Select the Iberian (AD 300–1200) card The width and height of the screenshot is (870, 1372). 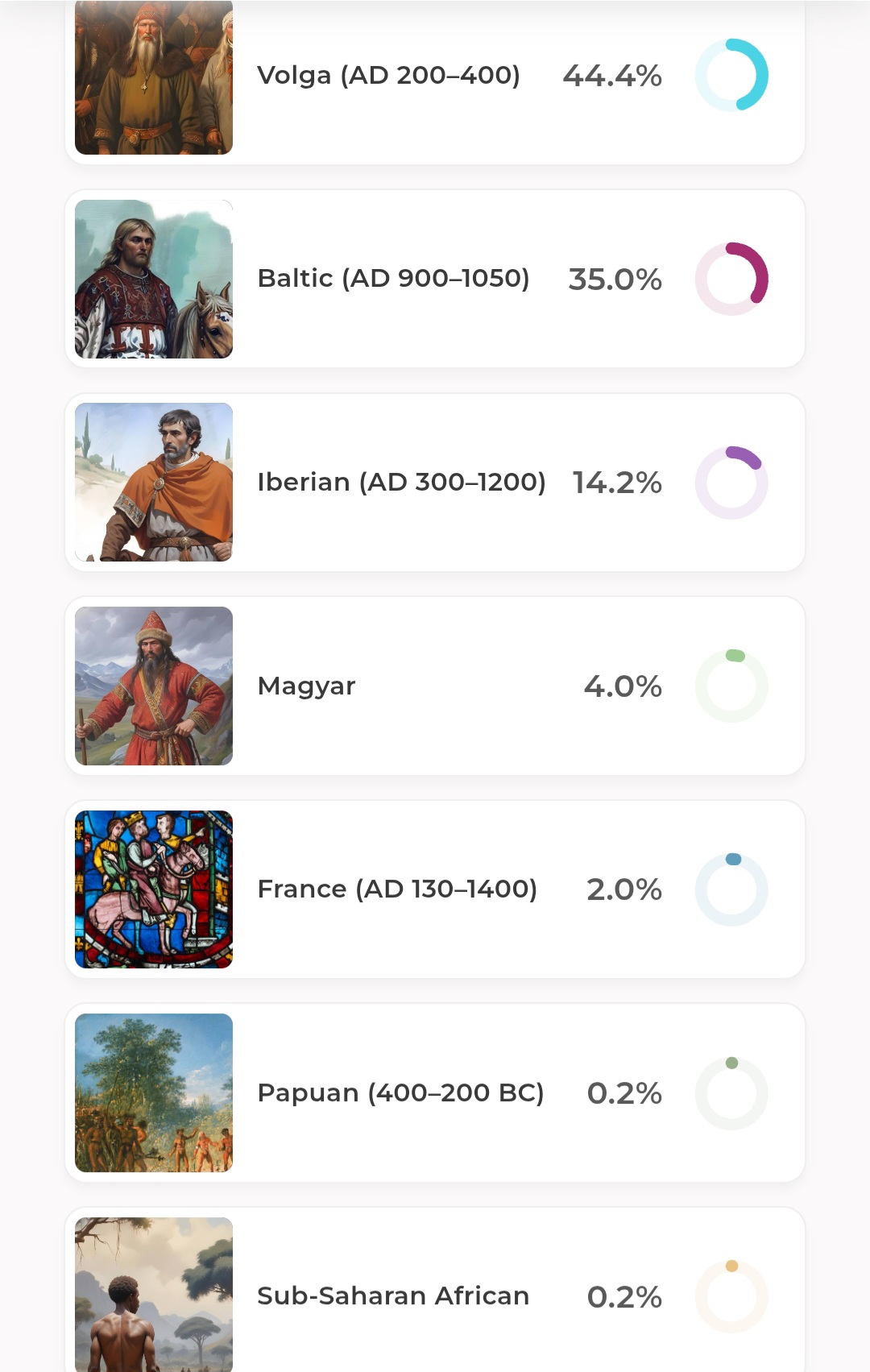pos(435,482)
